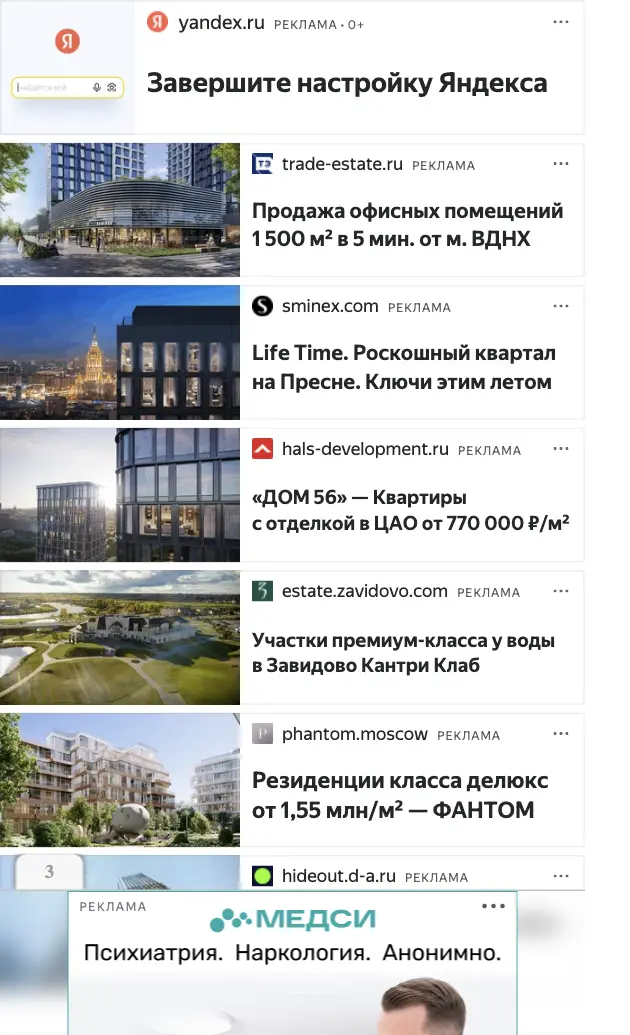Show options for the sminex.com ad
This screenshot has height=1035, width=630.
pyautogui.click(x=561, y=306)
